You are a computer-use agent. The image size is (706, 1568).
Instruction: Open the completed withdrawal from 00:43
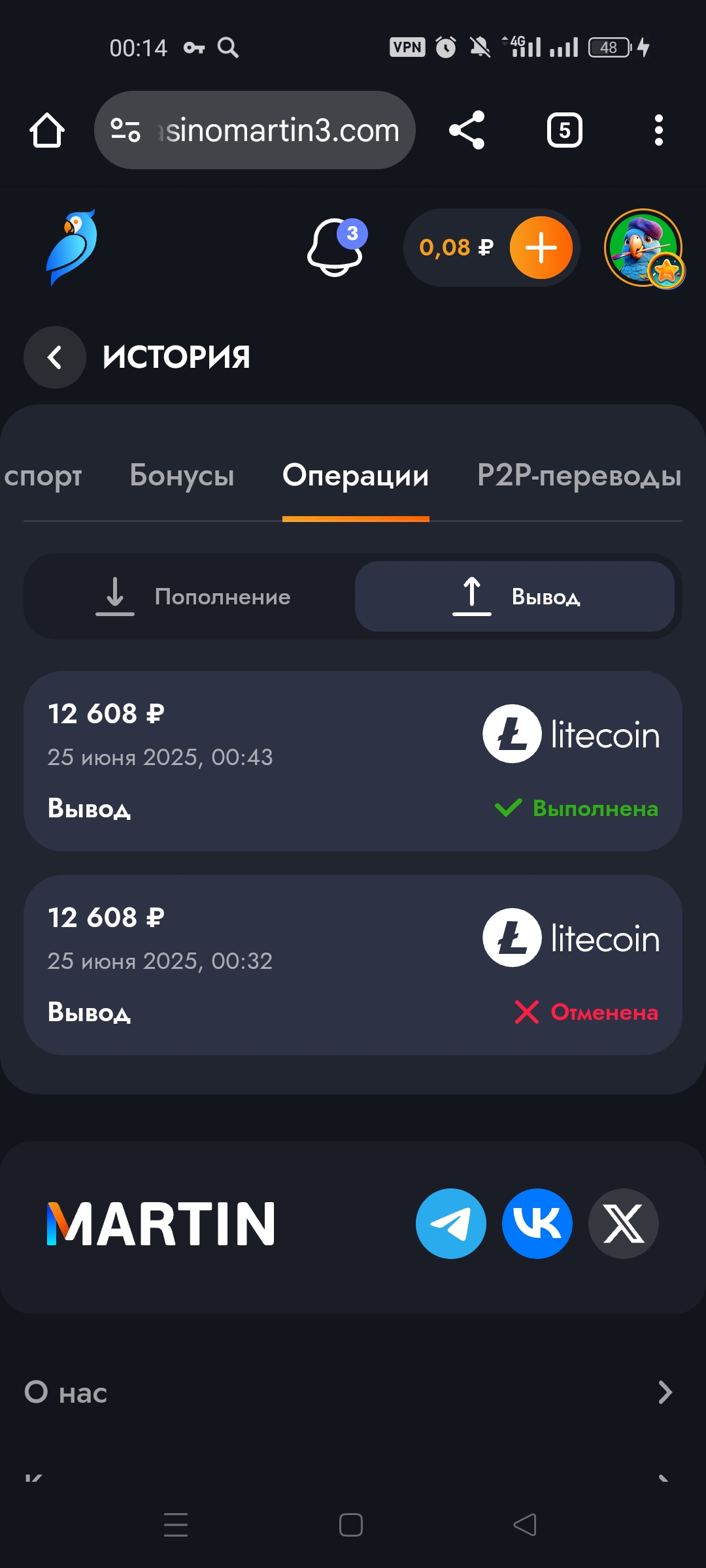pos(353,761)
